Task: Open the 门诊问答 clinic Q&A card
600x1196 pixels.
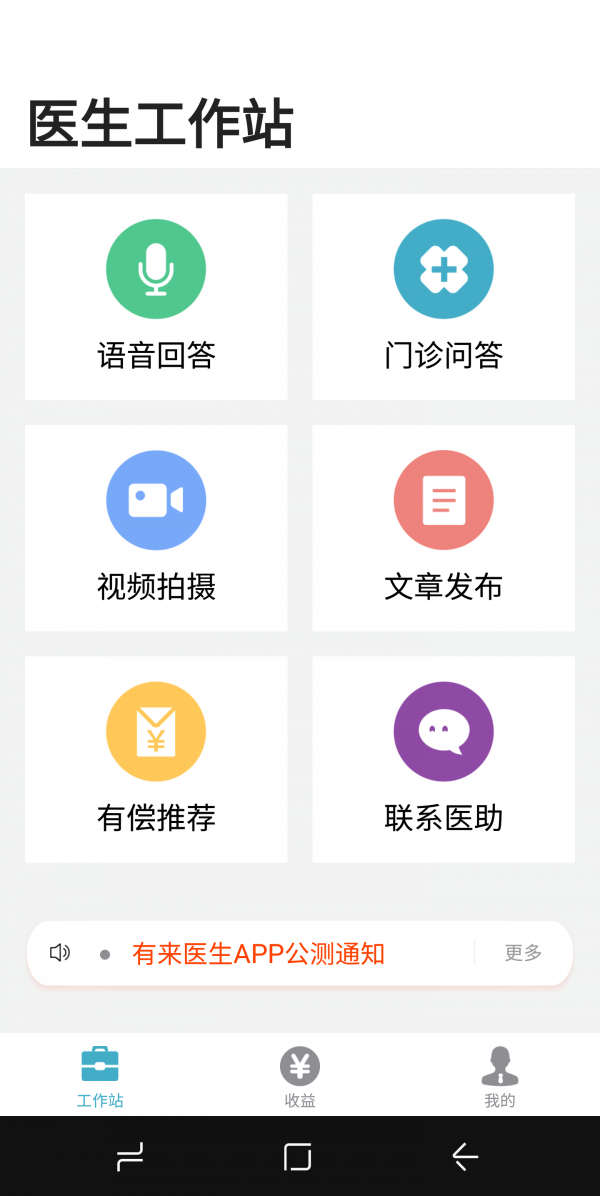Action: pyautogui.click(x=443, y=296)
